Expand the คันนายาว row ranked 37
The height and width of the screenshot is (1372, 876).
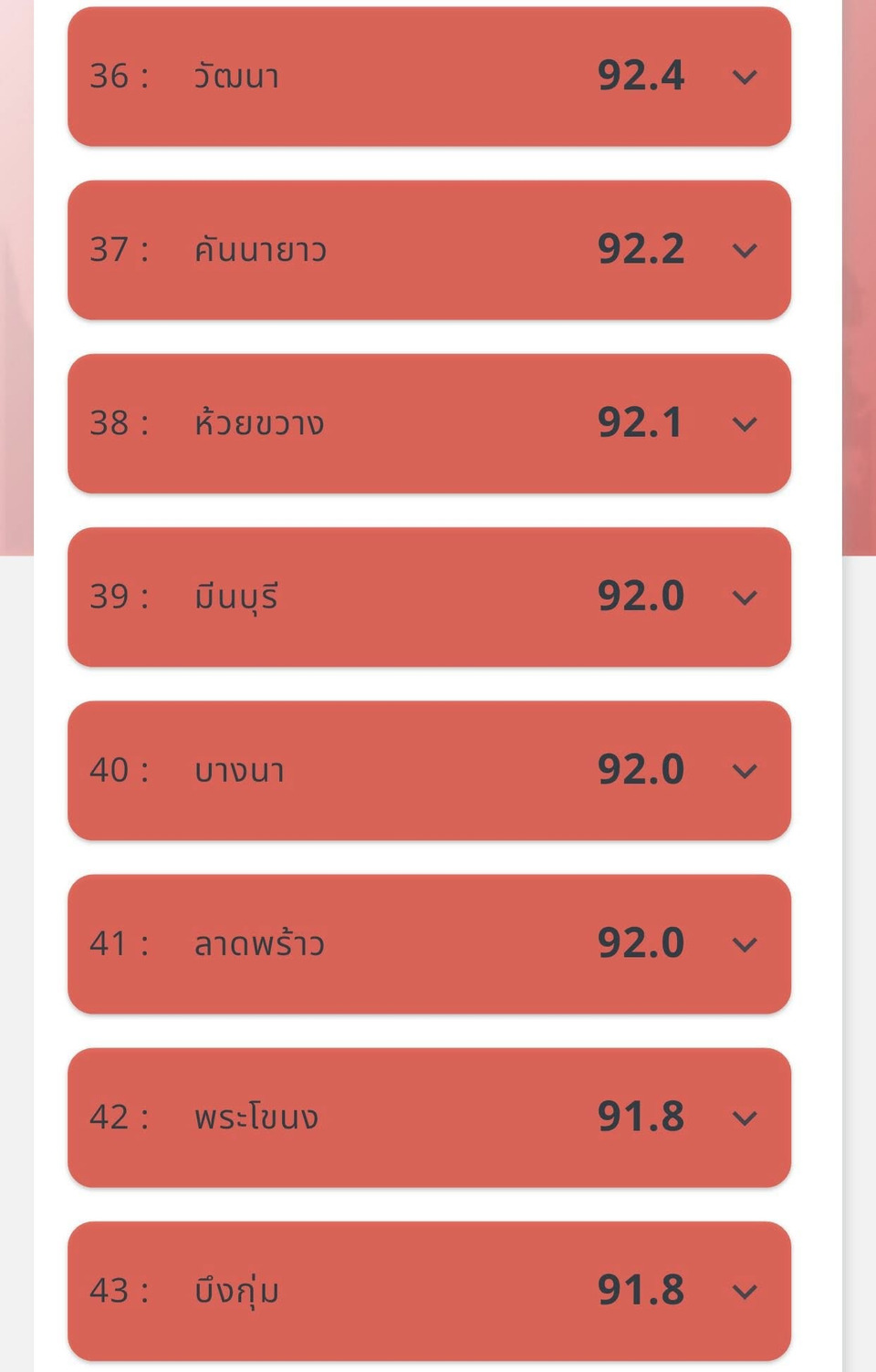click(745, 251)
